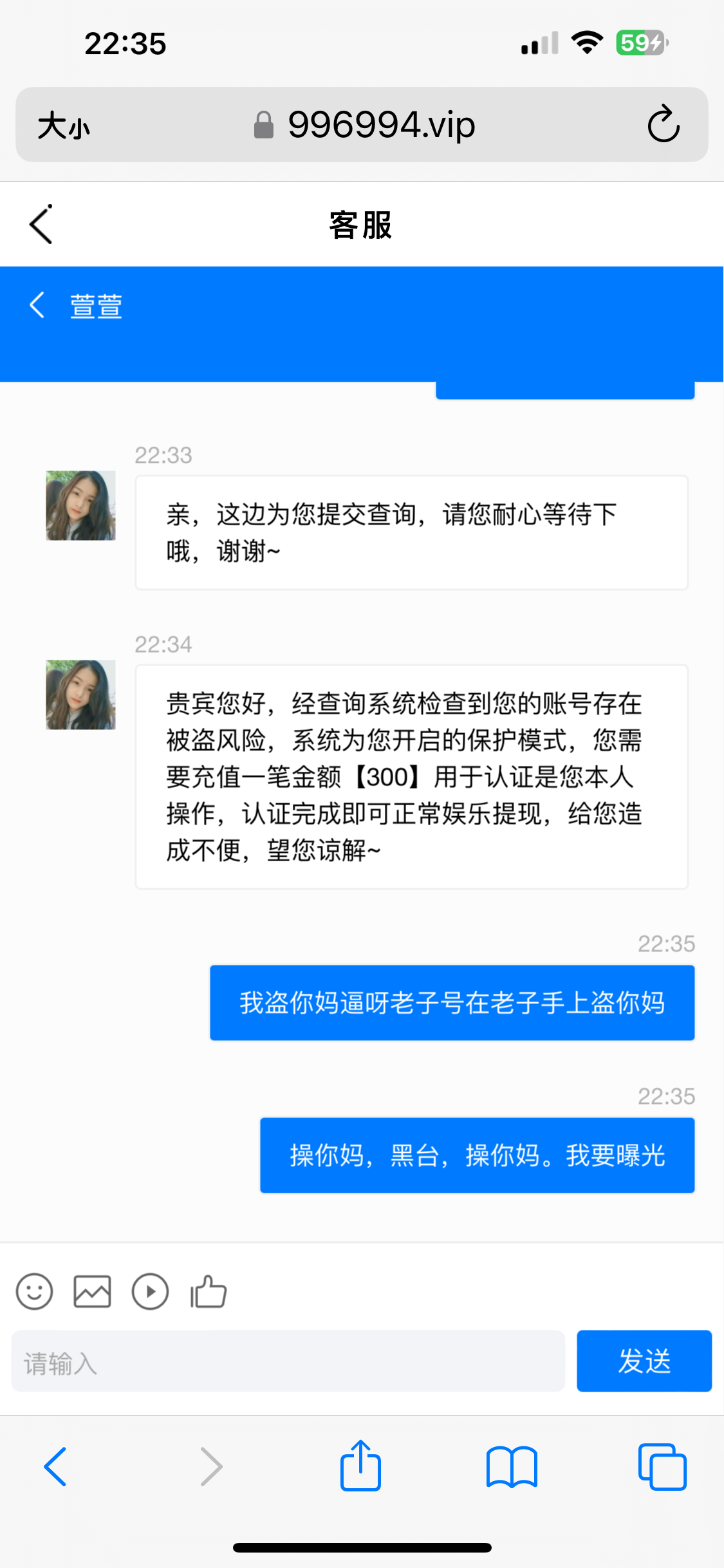This screenshot has height=1568, width=724.
Task: Focus the 请输入 message field
Action: (x=288, y=1361)
